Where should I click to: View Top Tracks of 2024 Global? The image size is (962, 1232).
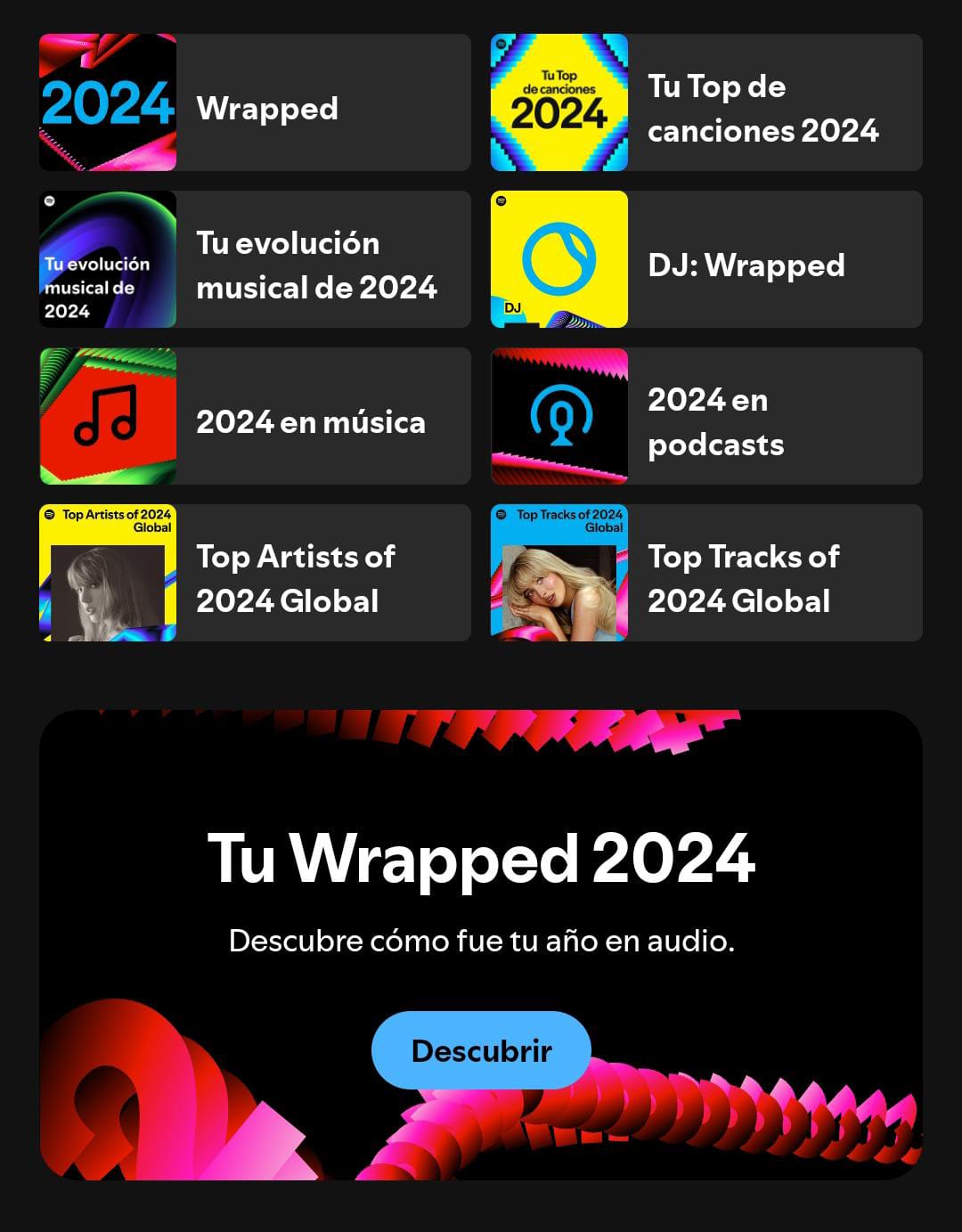[706, 573]
